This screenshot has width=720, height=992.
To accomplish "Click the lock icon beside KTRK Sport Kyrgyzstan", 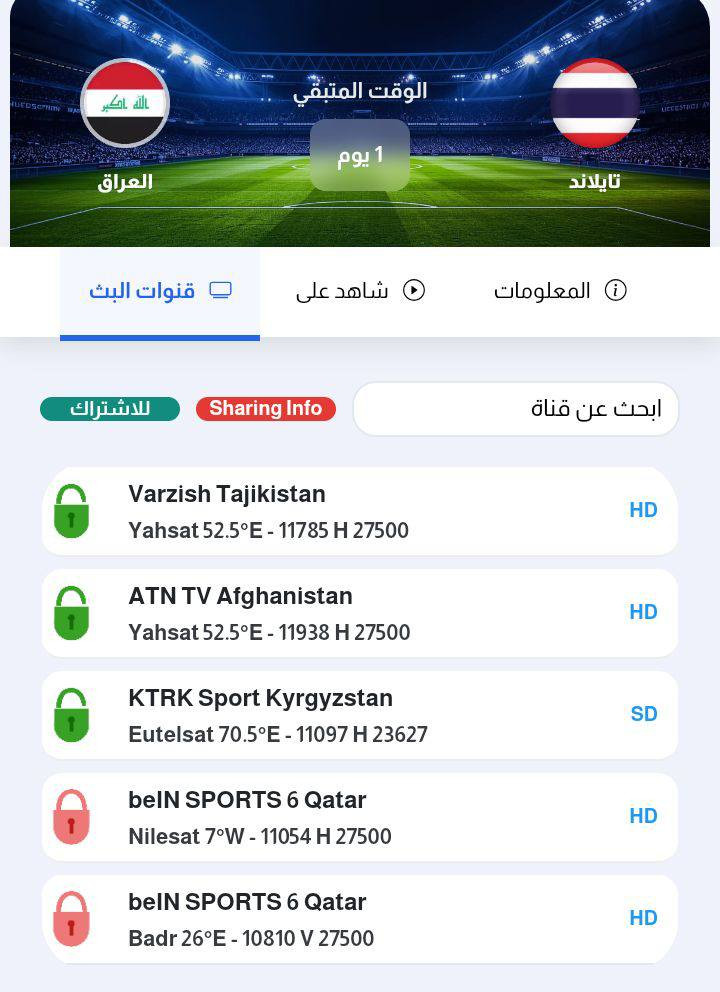I will click(71, 715).
